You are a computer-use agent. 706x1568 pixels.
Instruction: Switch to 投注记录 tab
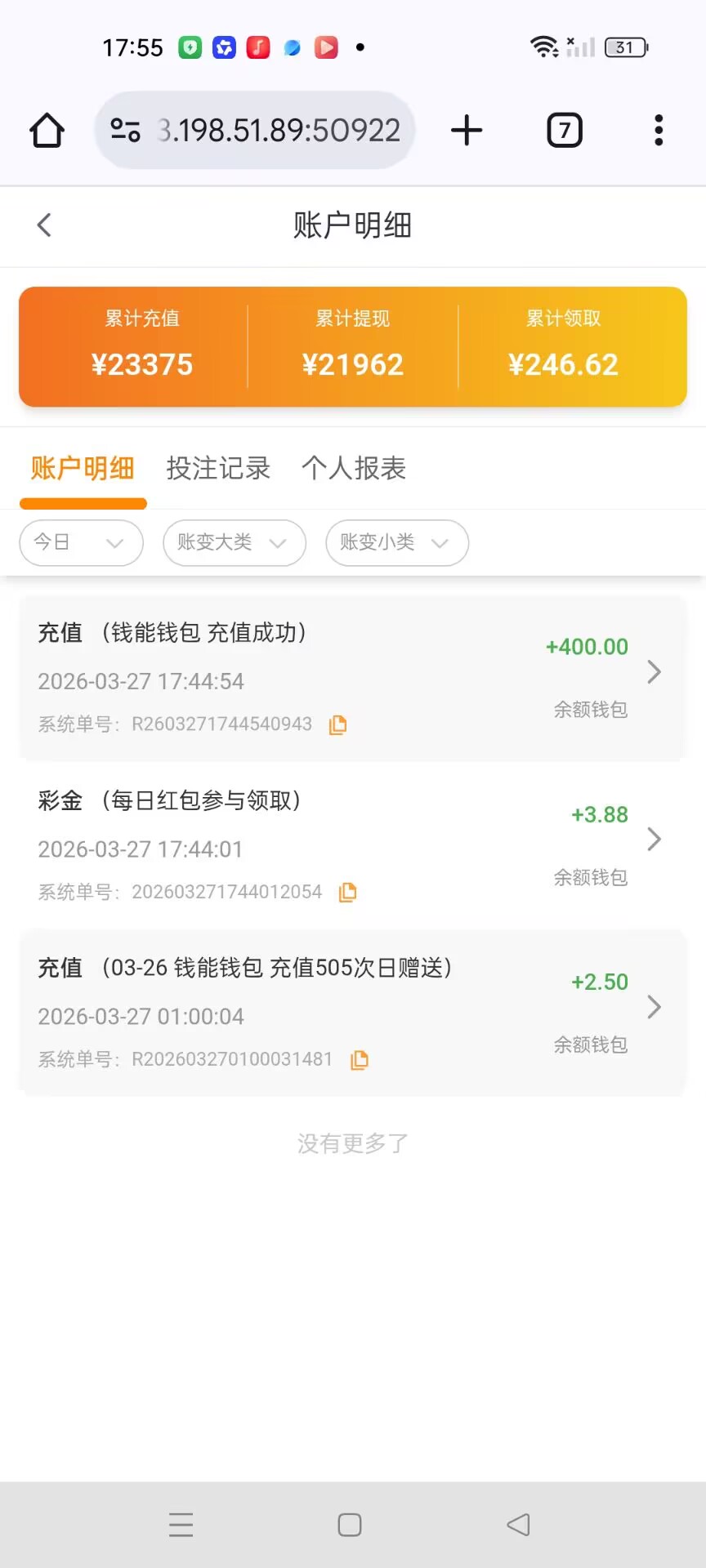218,468
